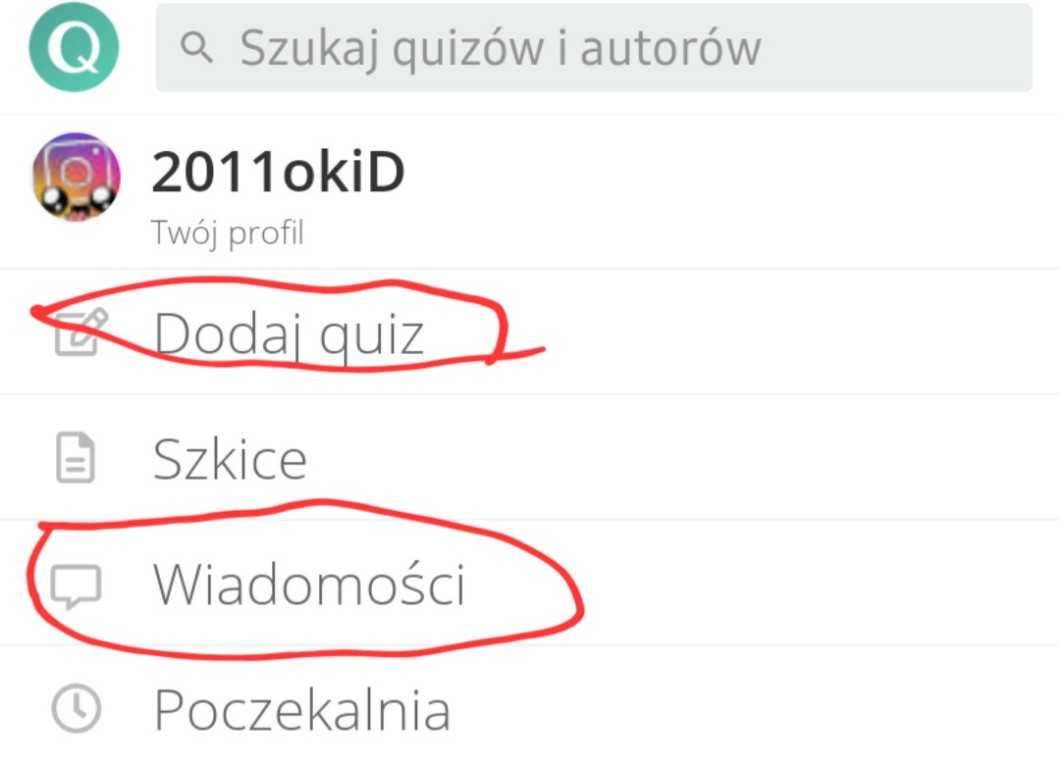Go to Wiadomości messages

308,585
